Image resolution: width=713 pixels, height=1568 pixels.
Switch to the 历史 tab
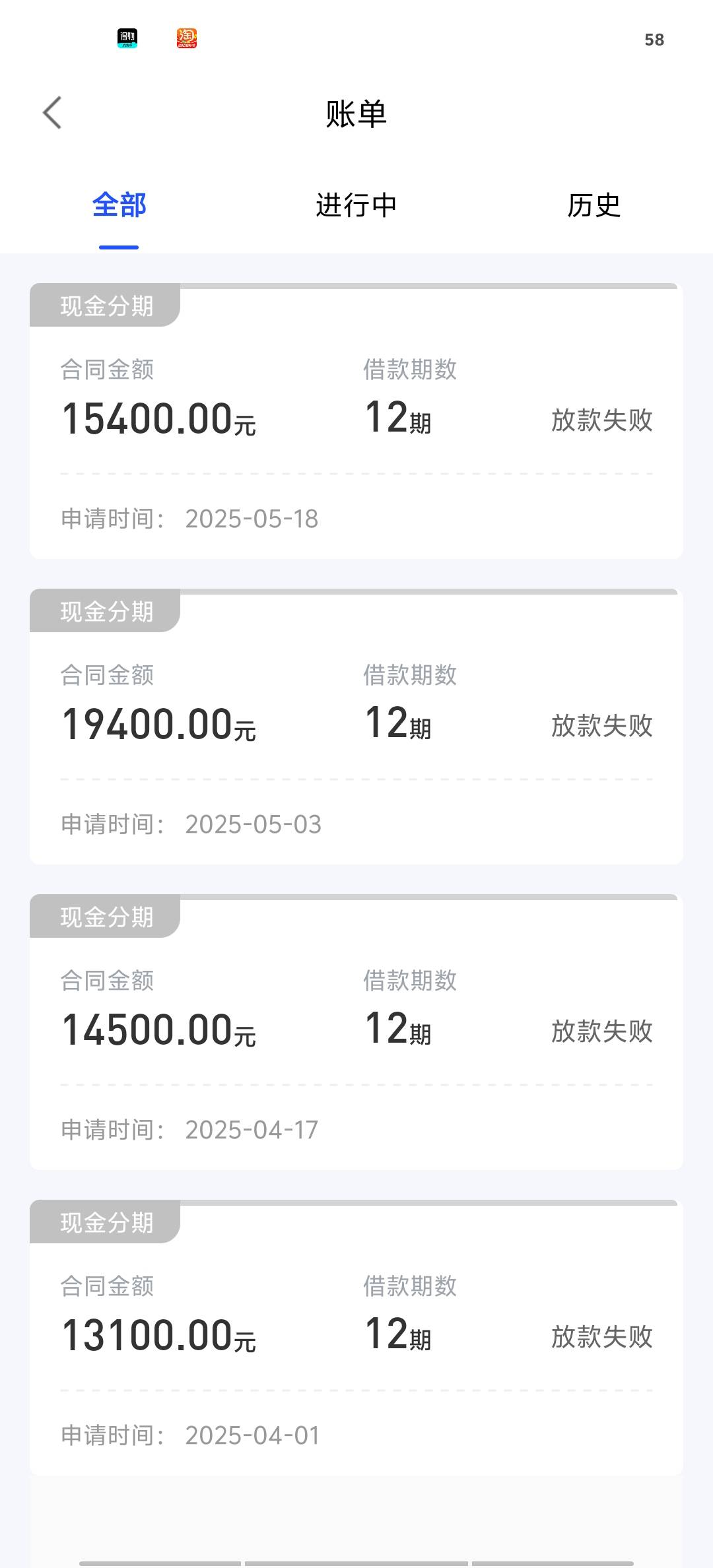click(x=594, y=205)
